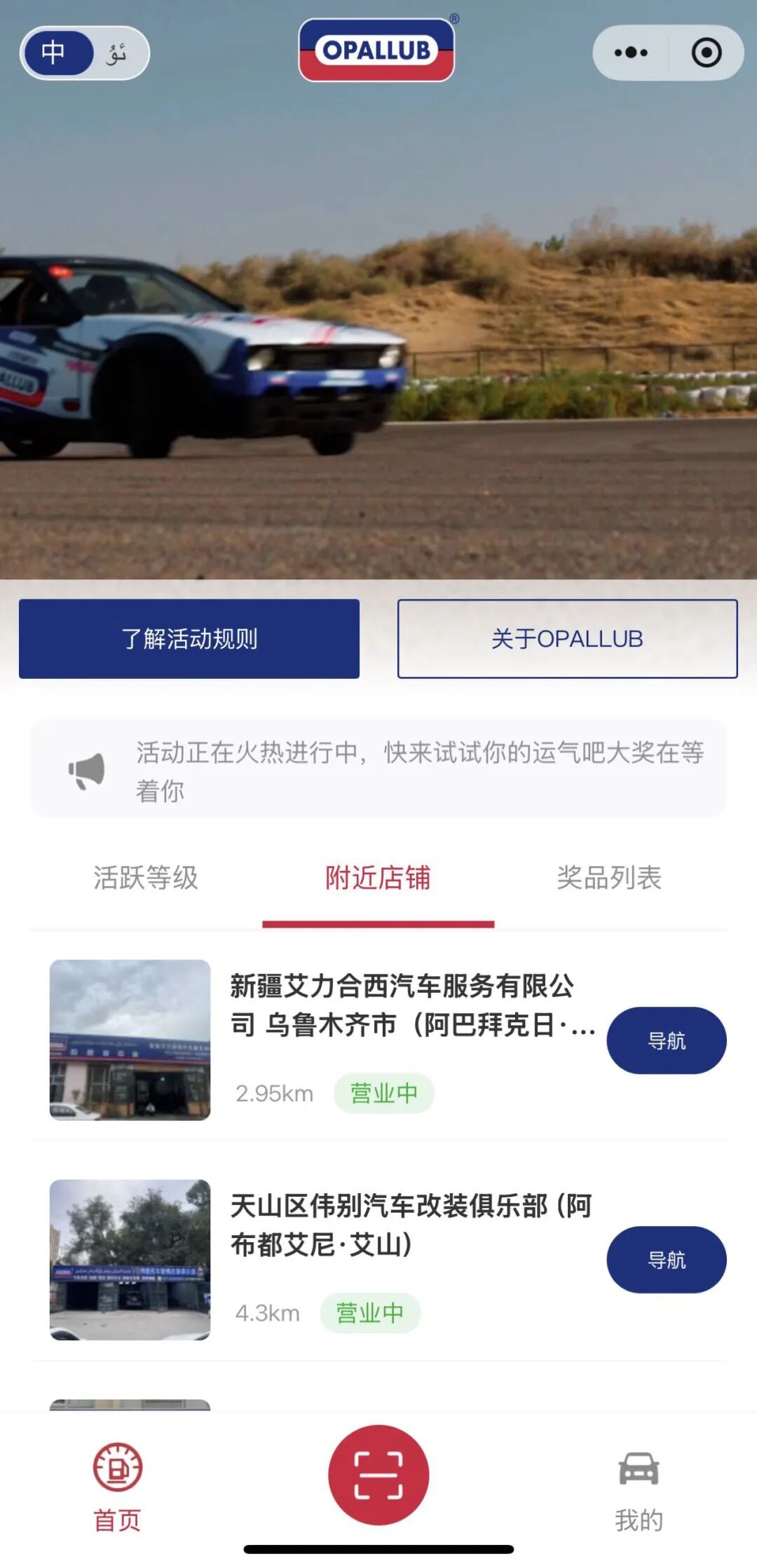Tap the red scan code button
757x1568 pixels.
(x=378, y=1471)
